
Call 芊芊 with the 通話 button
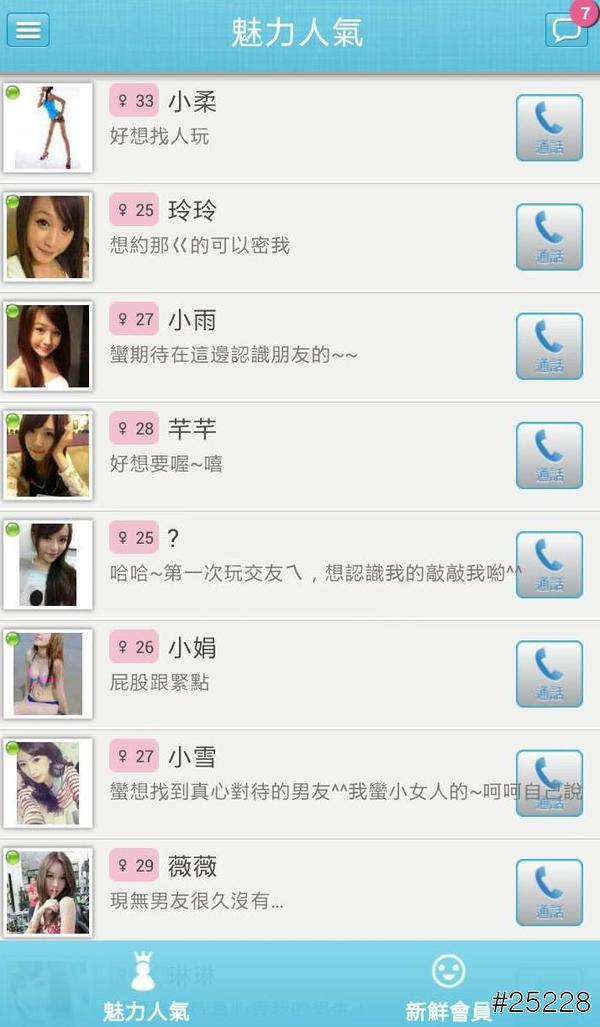[x=549, y=455]
